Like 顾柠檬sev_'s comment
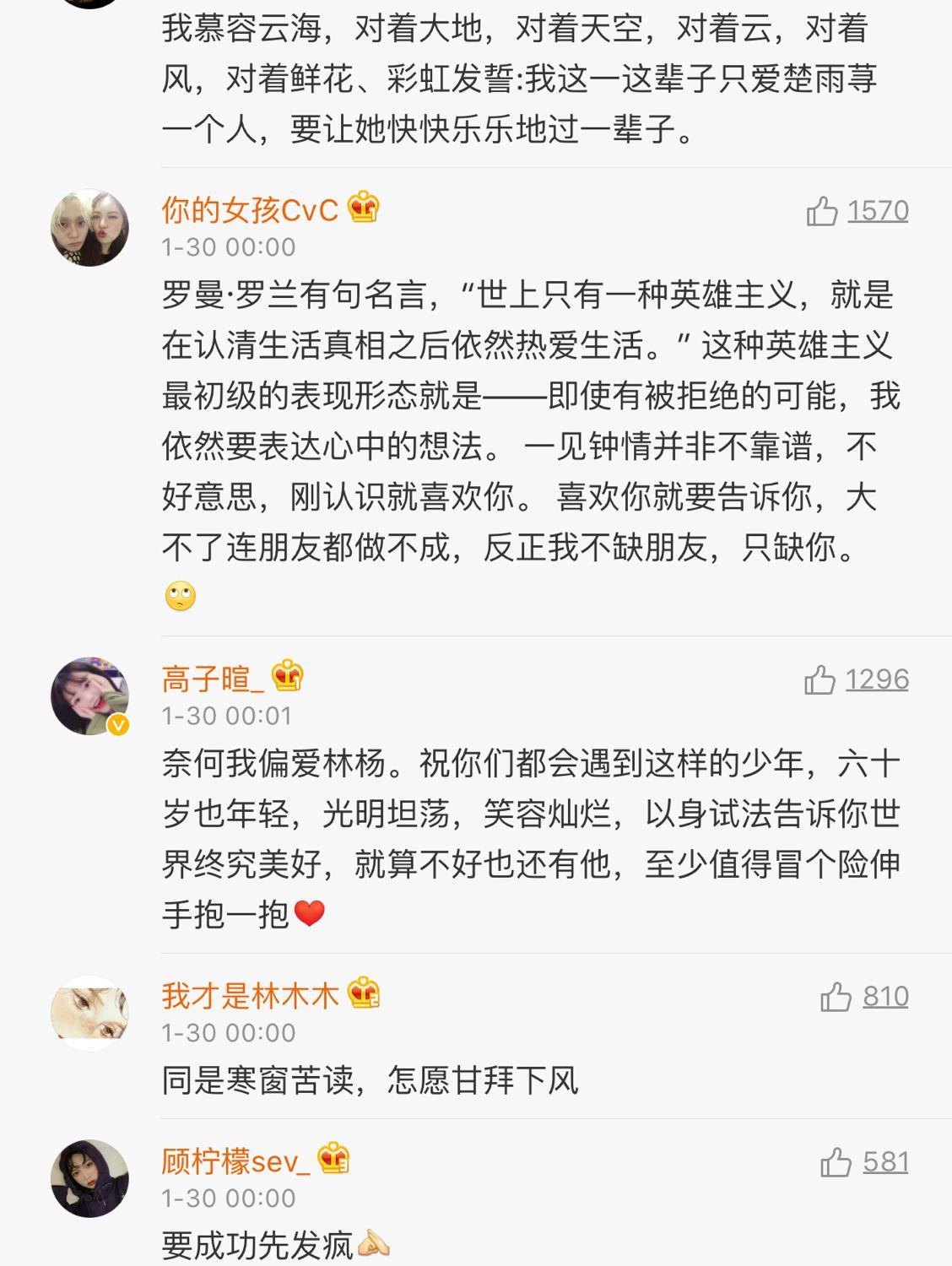 click(836, 1162)
